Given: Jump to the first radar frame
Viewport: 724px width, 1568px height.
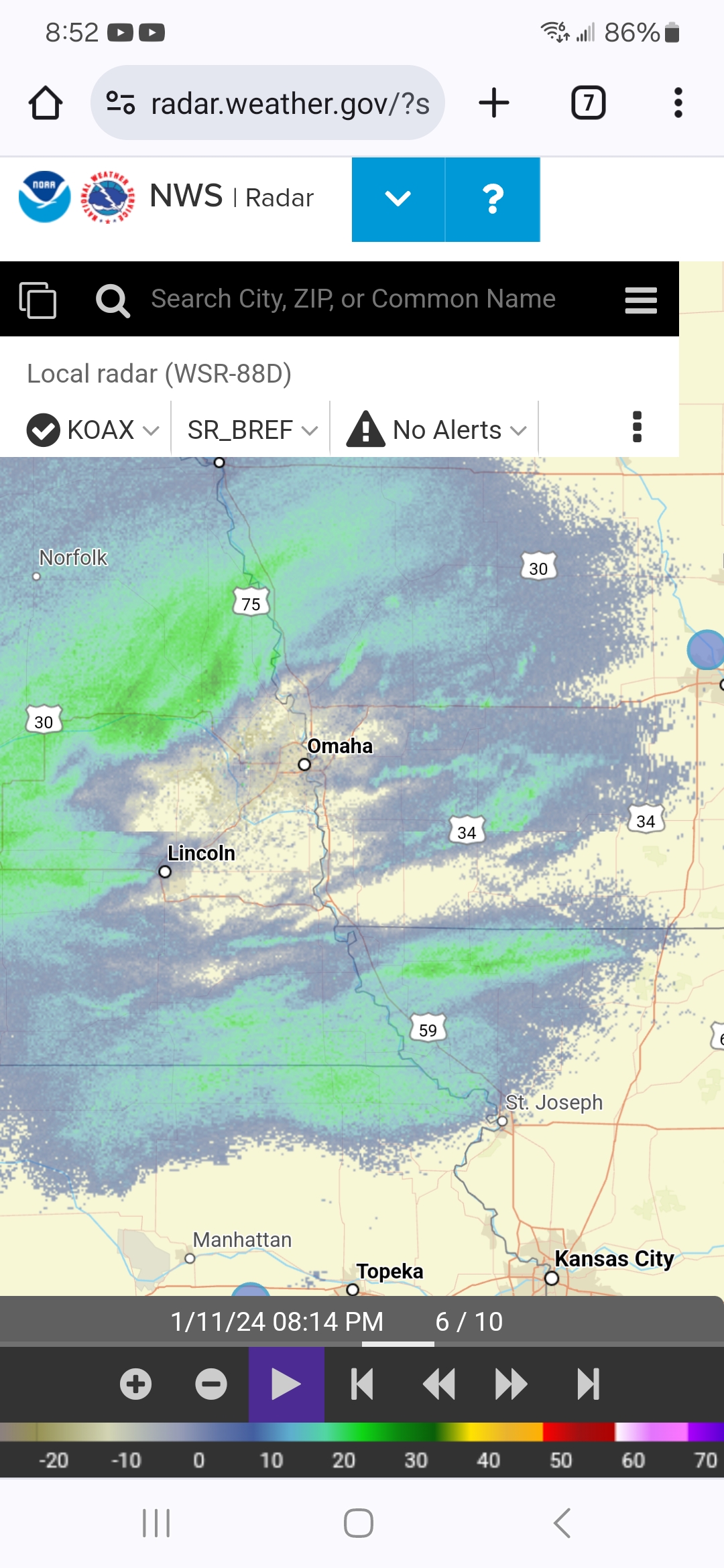Looking at the screenshot, I should (362, 1384).
